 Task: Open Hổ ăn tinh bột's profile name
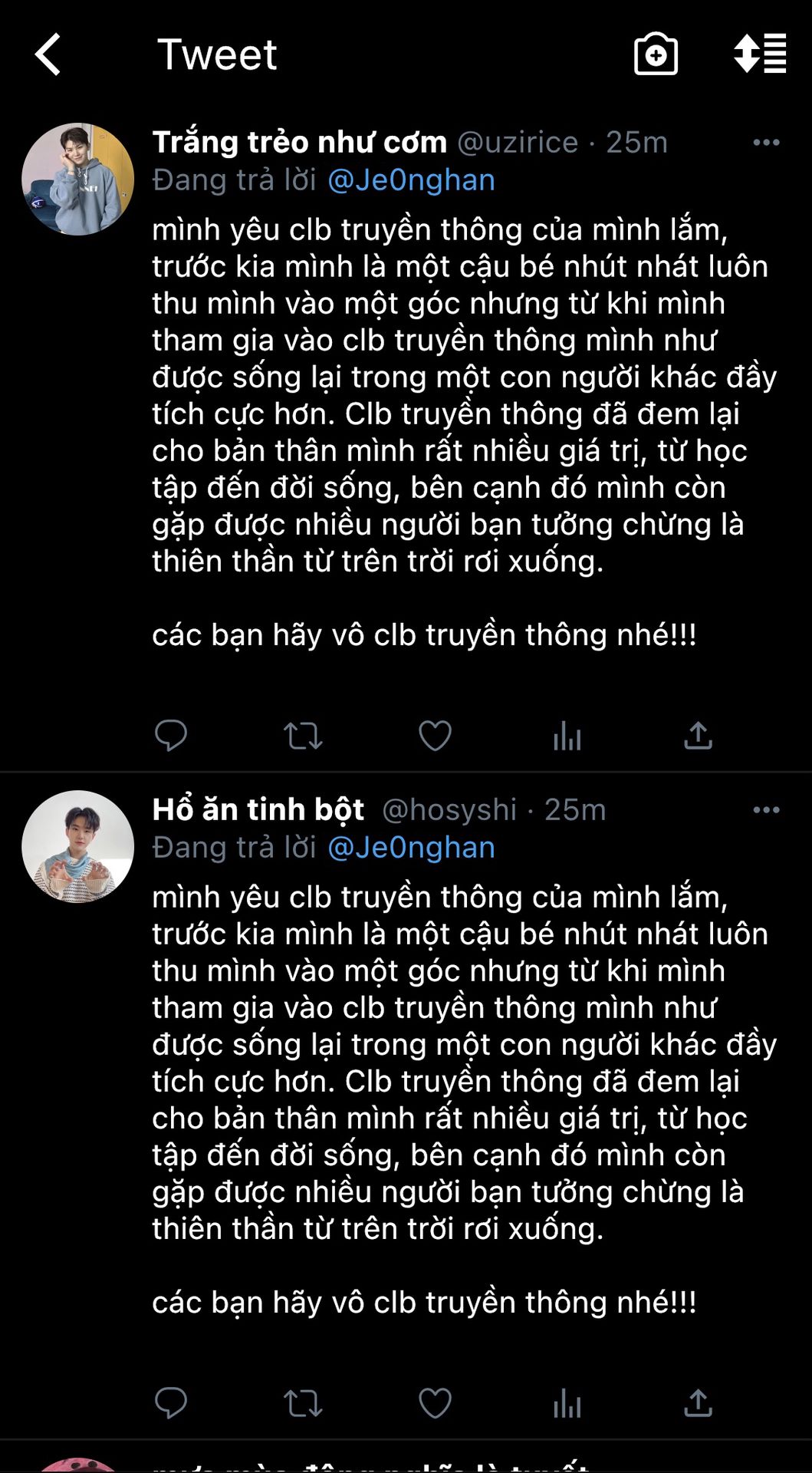tap(258, 809)
